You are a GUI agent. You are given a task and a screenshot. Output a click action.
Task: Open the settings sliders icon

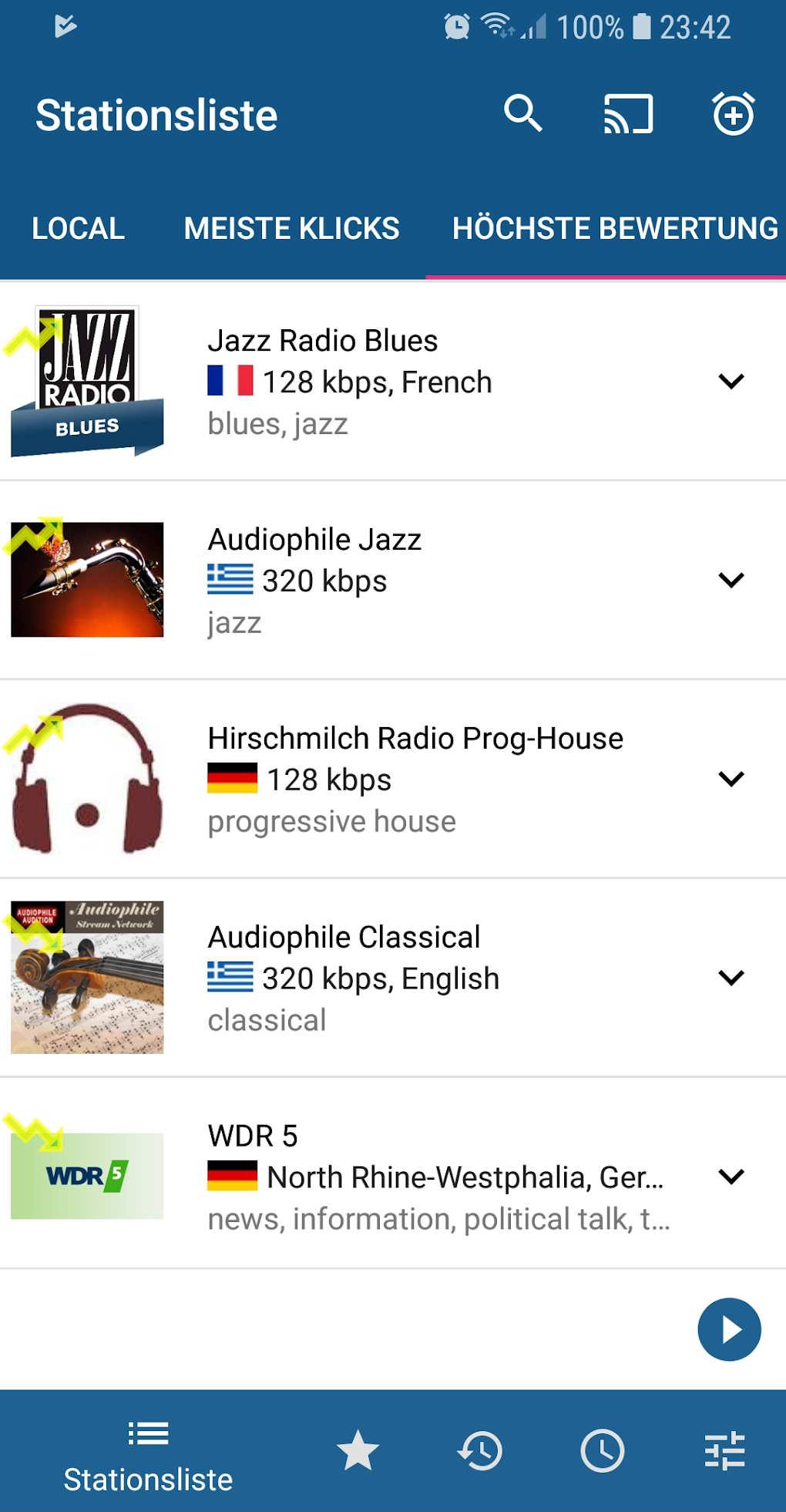(725, 1450)
